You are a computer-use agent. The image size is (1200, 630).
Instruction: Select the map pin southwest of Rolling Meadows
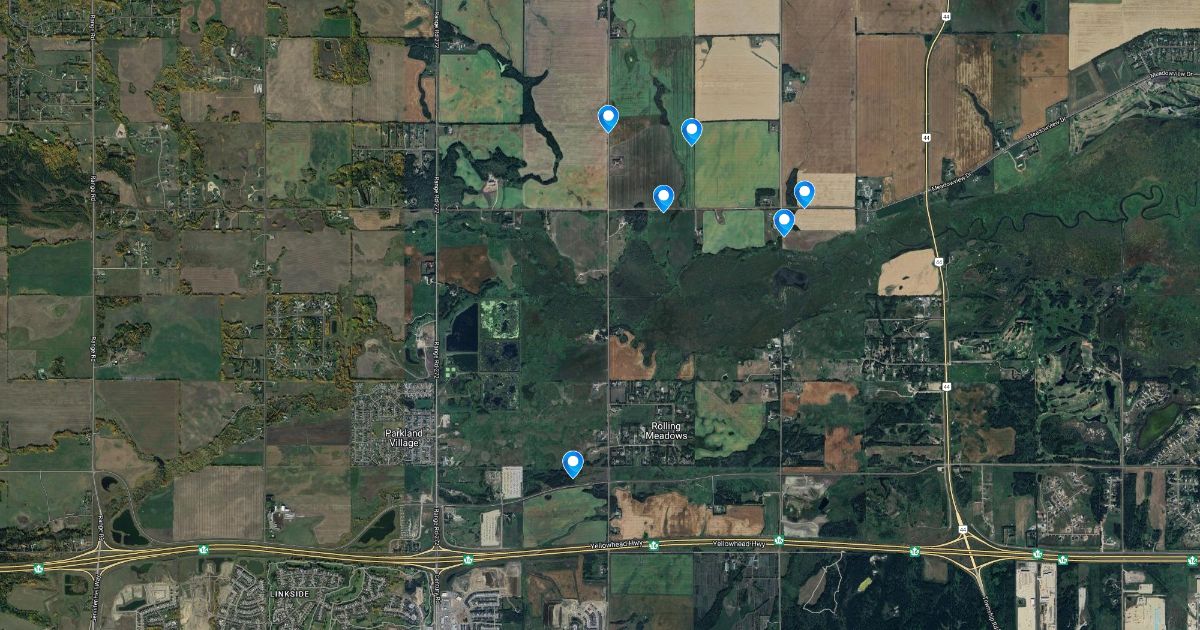point(572,463)
